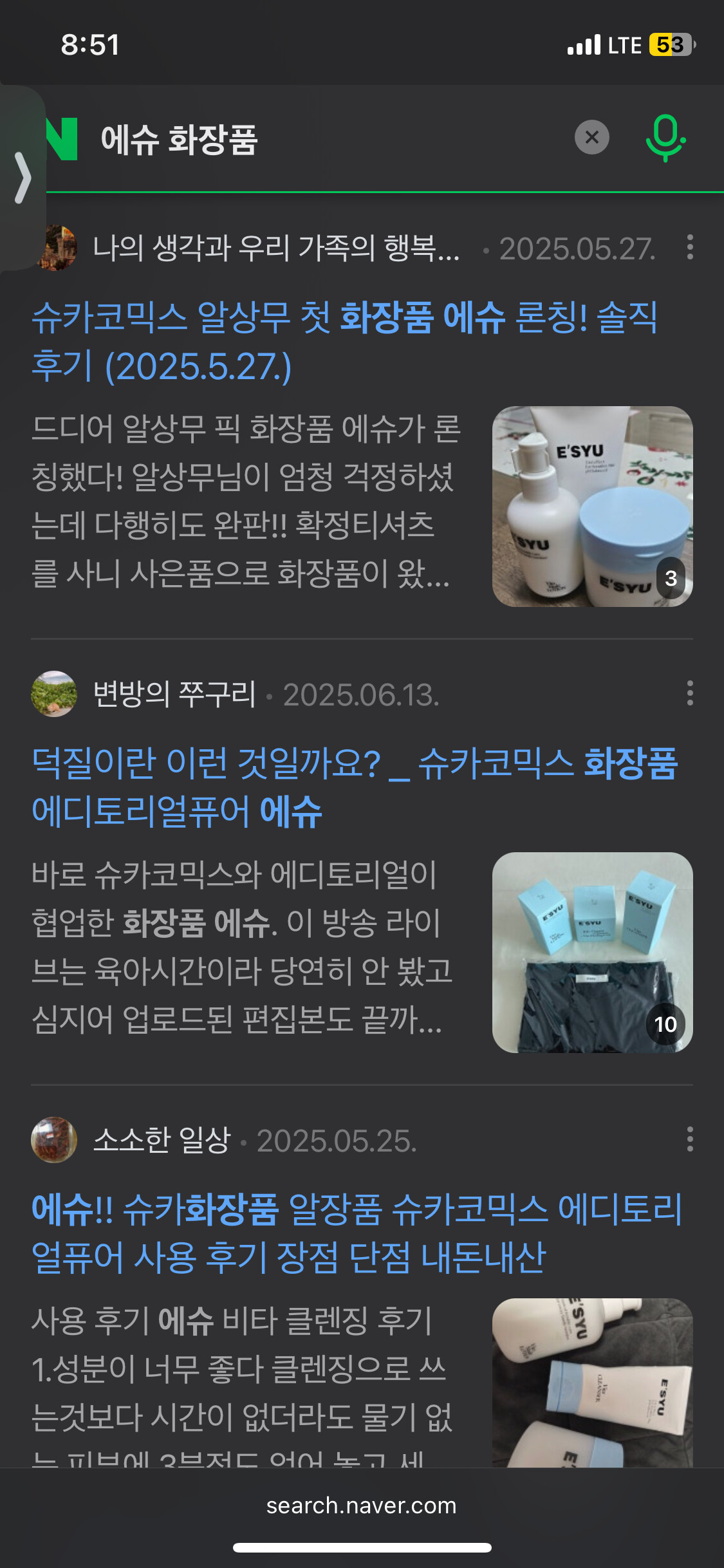Visit the 소소한 일상 blog
This screenshot has height=1568, width=724.
[x=162, y=1141]
